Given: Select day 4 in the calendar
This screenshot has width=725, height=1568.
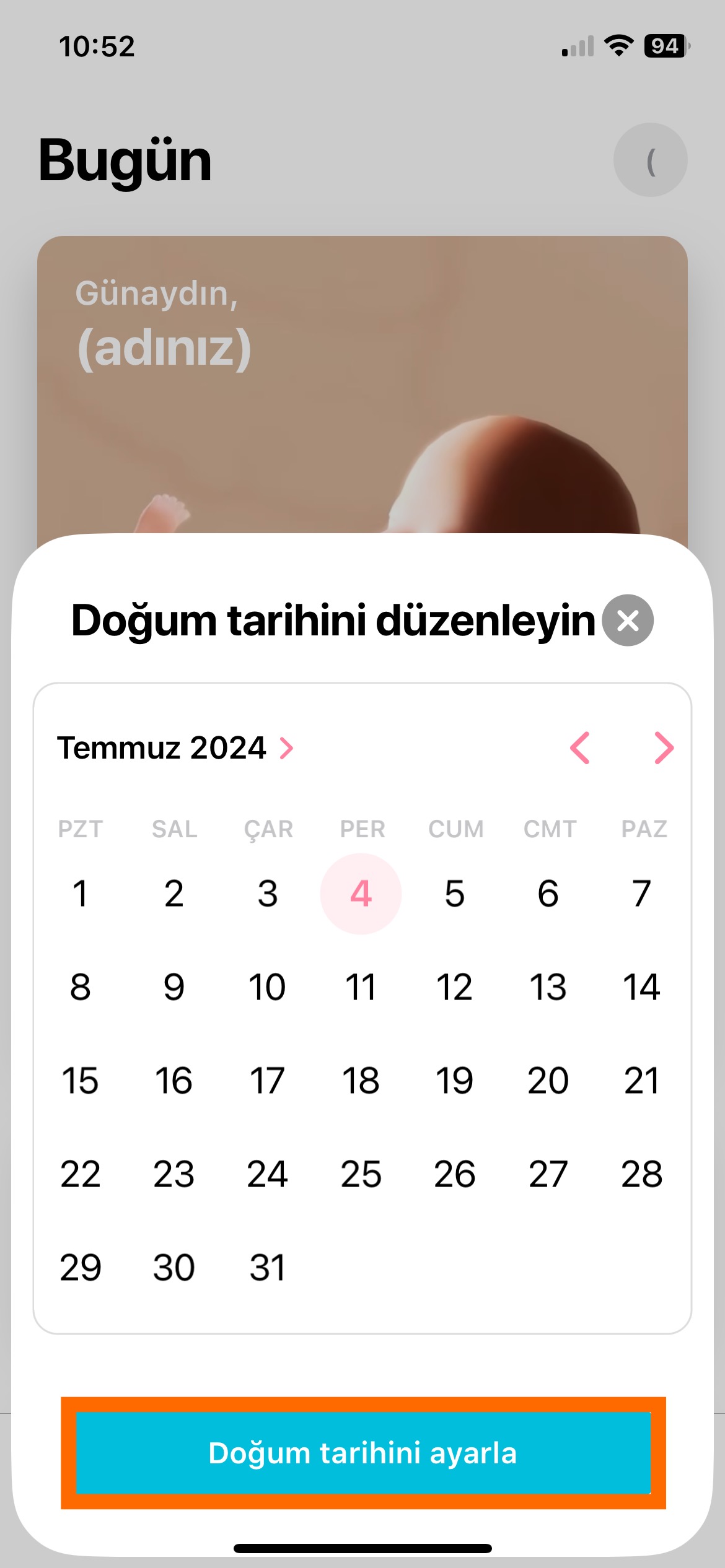Looking at the screenshot, I should 361,894.
